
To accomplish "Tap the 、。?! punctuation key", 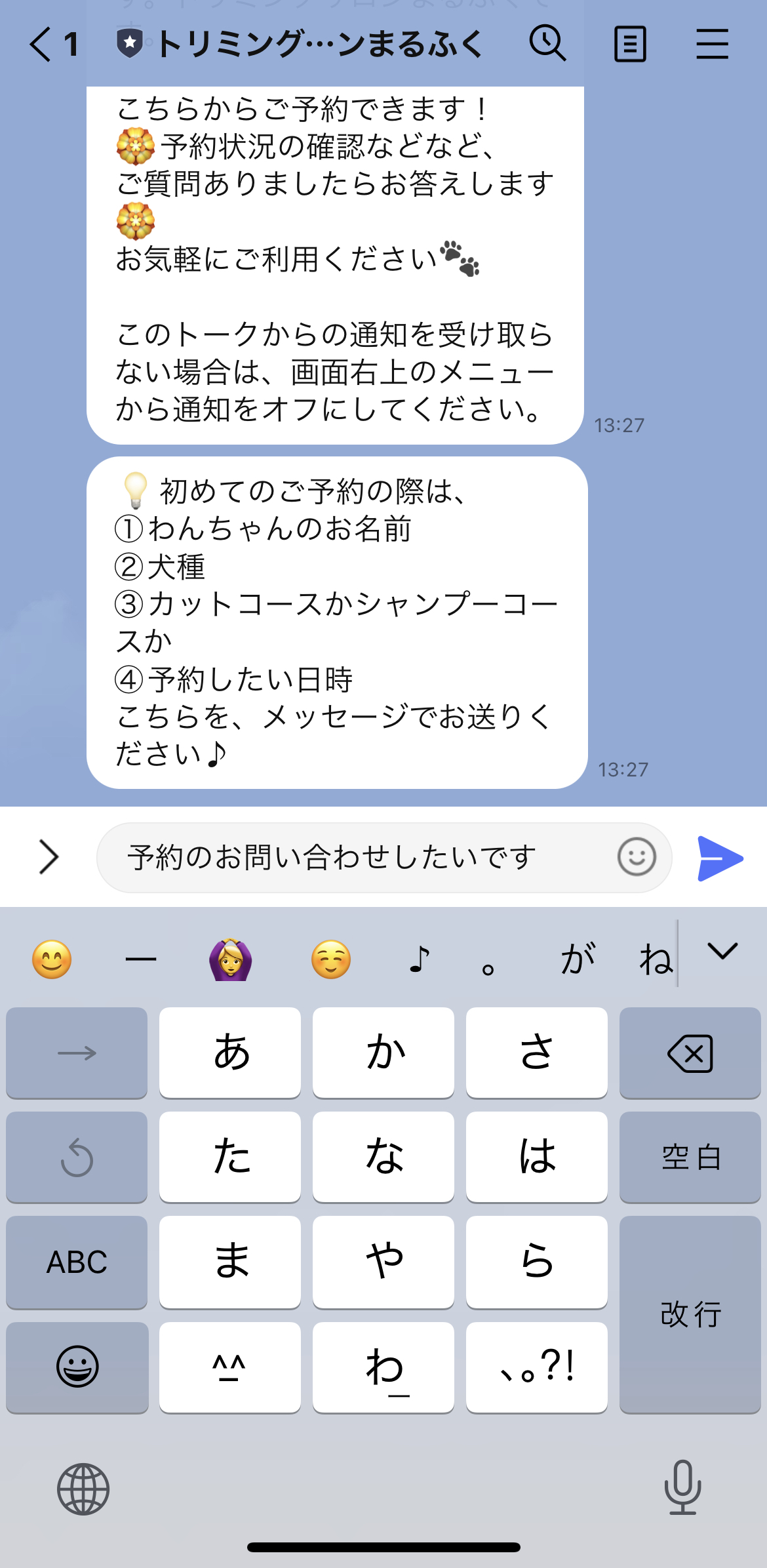I will [x=536, y=1367].
